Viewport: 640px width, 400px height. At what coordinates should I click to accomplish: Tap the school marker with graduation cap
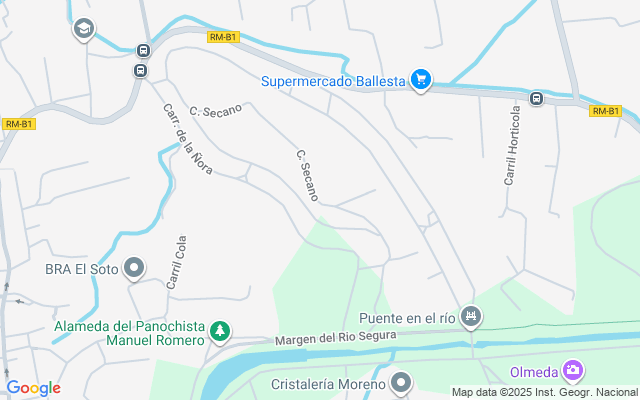coord(84,29)
